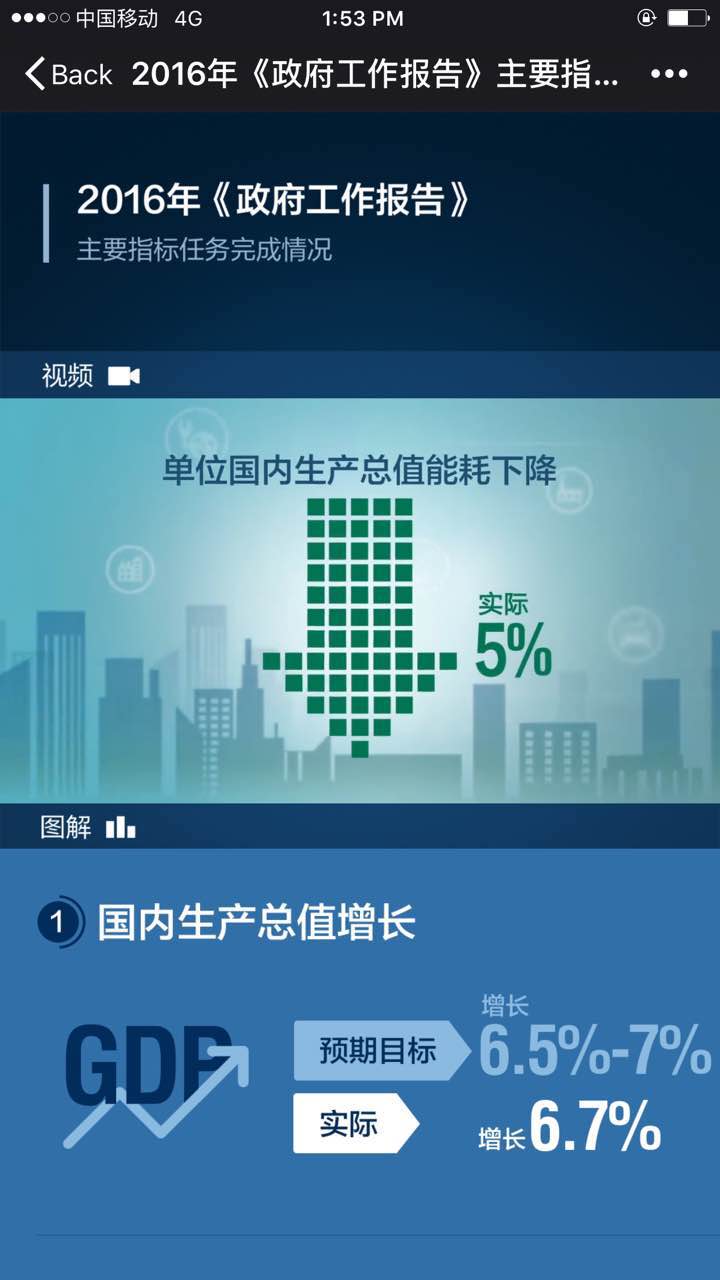Open the three-dot overflow menu

tap(669, 74)
